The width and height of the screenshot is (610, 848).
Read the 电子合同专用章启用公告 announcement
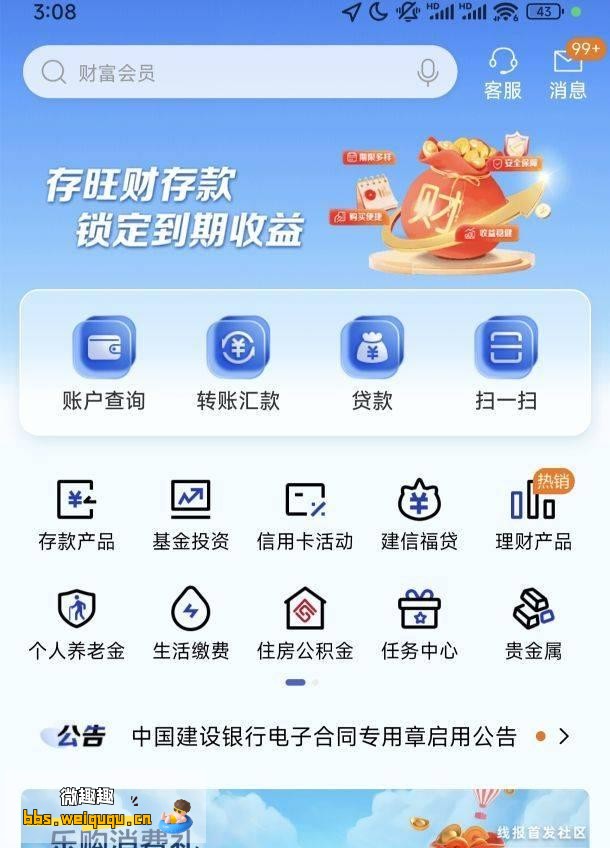pyautogui.click(x=325, y=737)
